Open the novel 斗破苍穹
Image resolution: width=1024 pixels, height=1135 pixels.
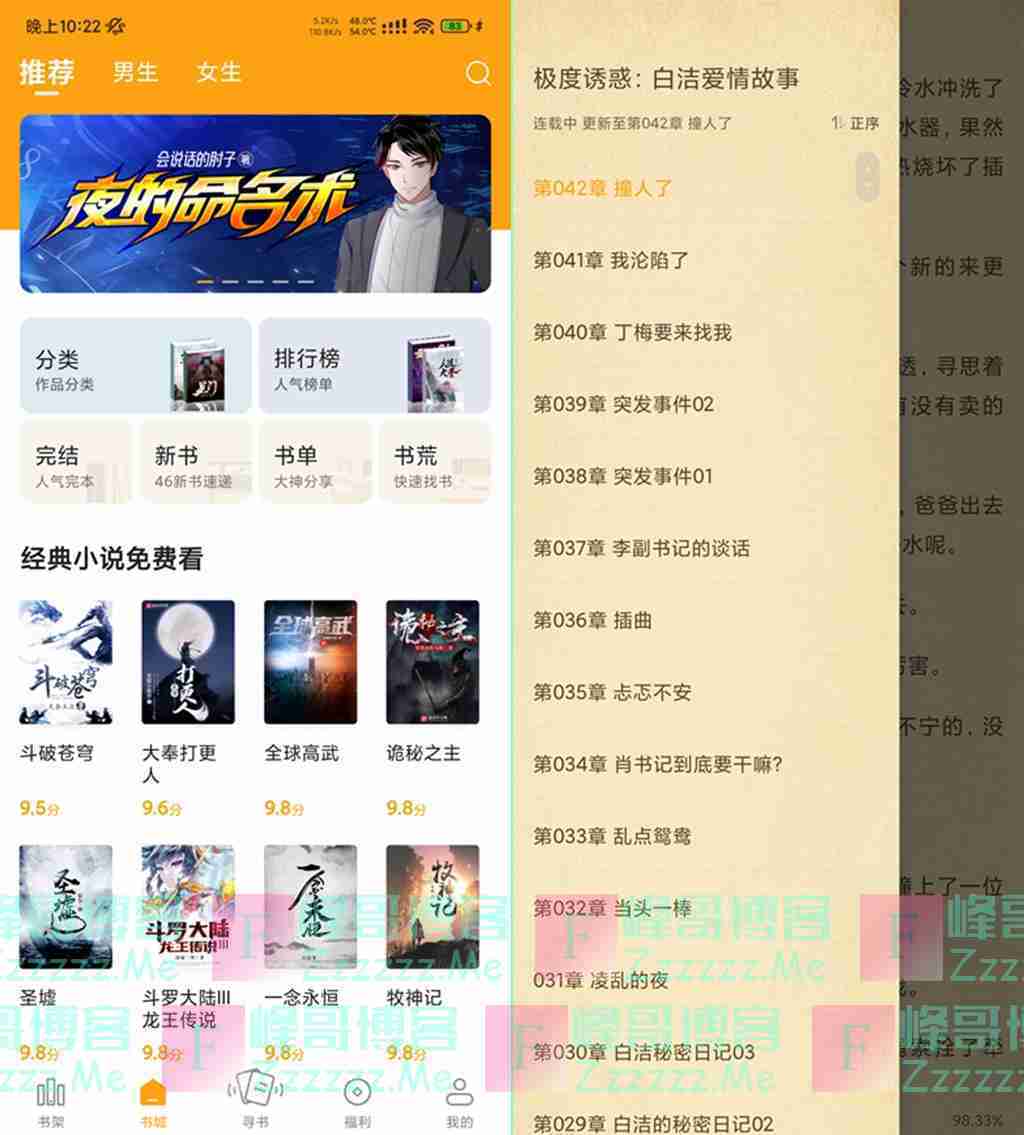point(65,663)
